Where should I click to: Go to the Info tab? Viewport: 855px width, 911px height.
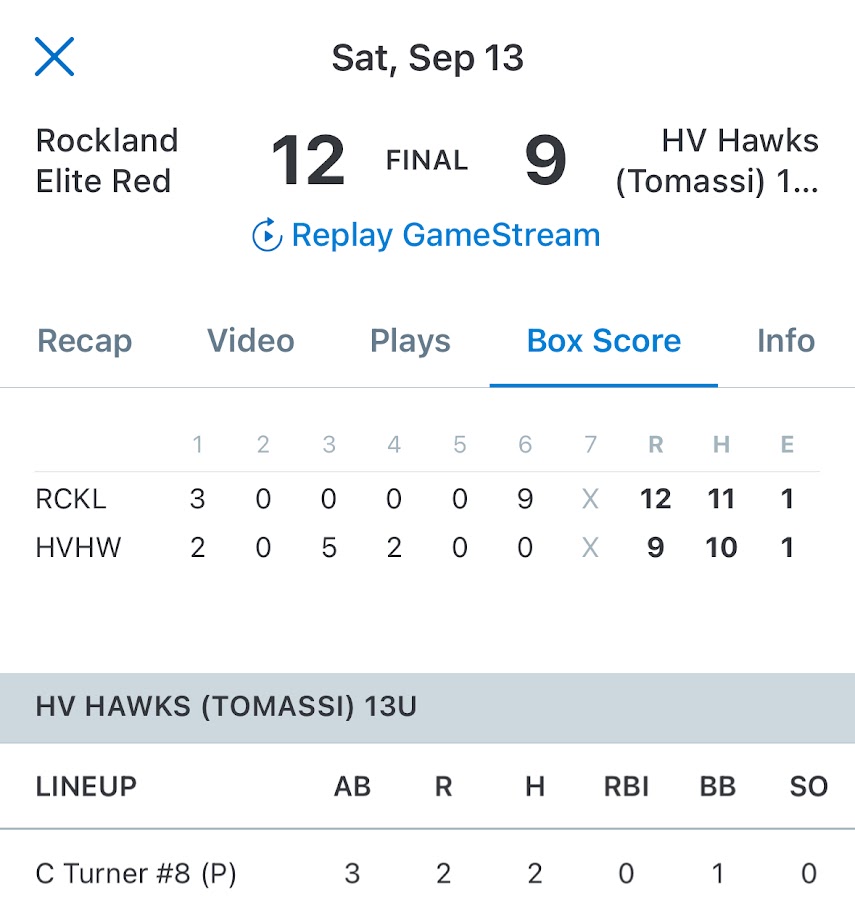[x=785, y=341]
